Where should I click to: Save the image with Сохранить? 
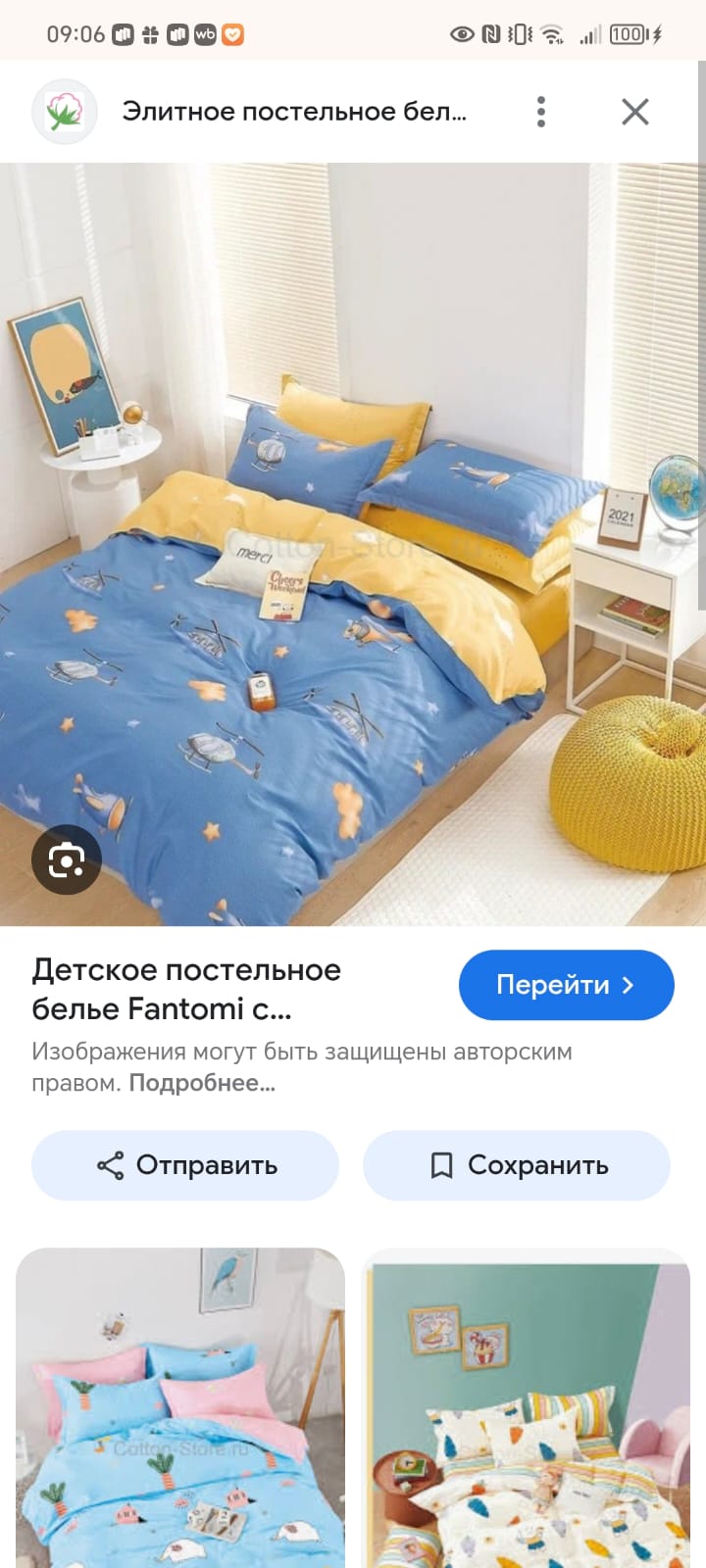pos(517,1165)
